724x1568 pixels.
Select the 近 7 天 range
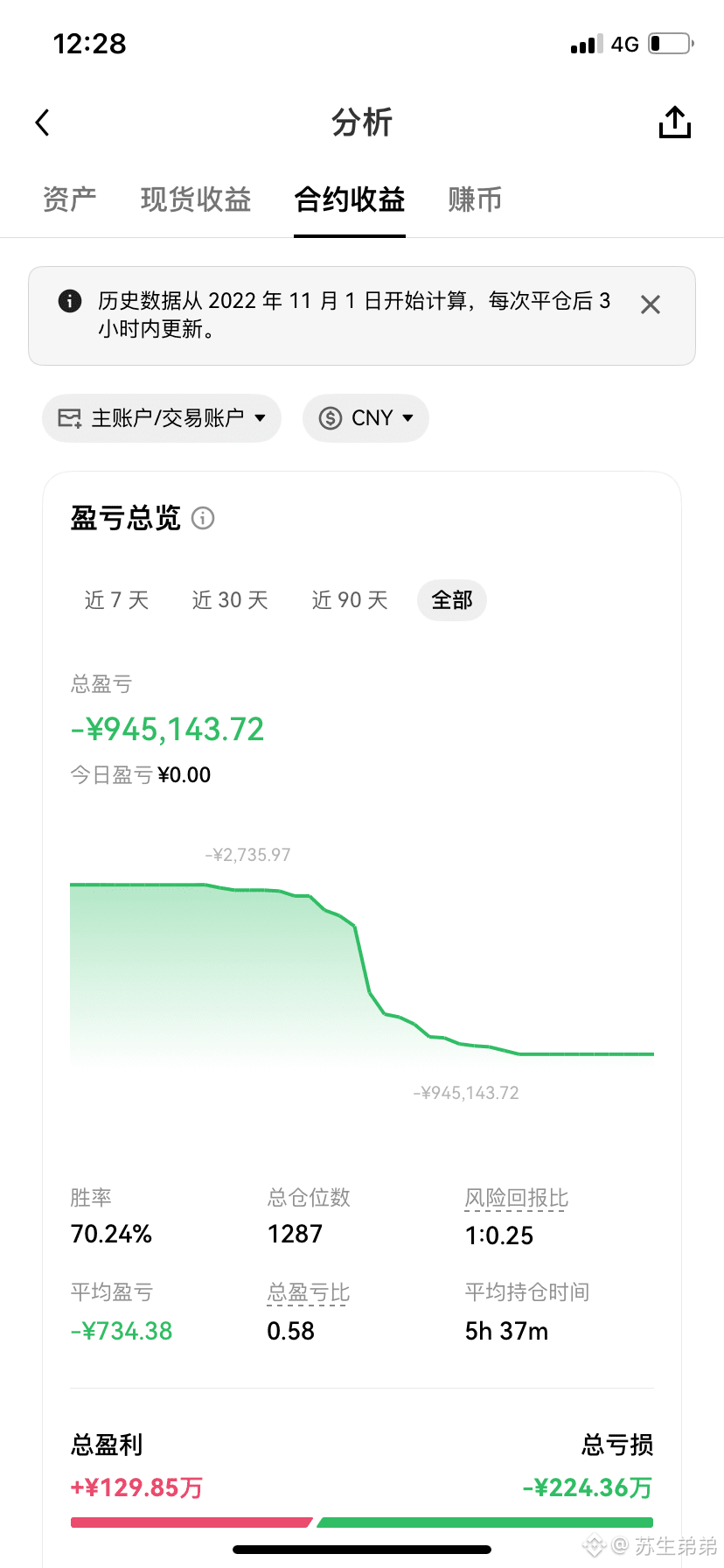[116, 600]
